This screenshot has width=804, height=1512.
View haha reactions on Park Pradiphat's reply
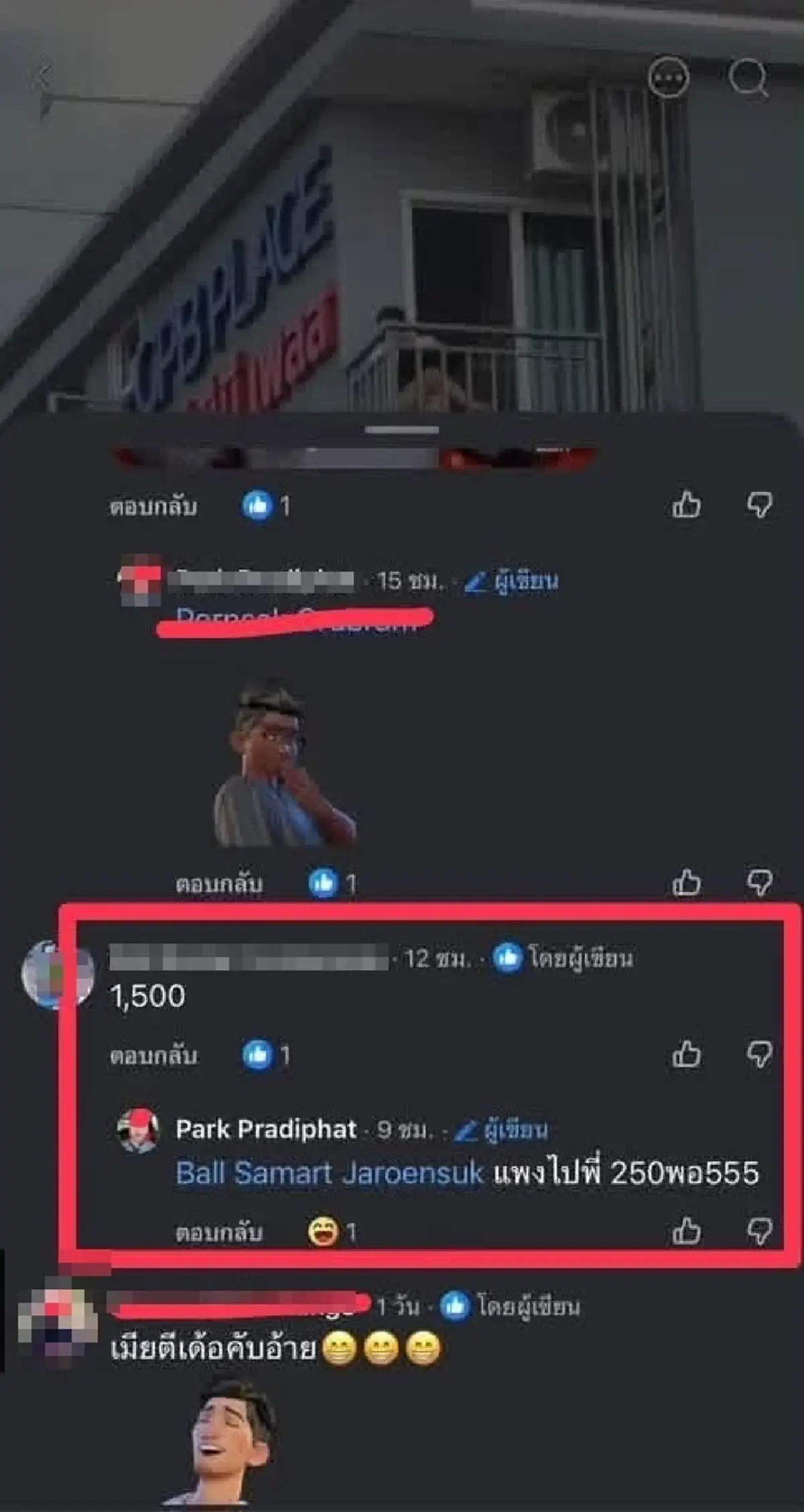coord(332,1232)
